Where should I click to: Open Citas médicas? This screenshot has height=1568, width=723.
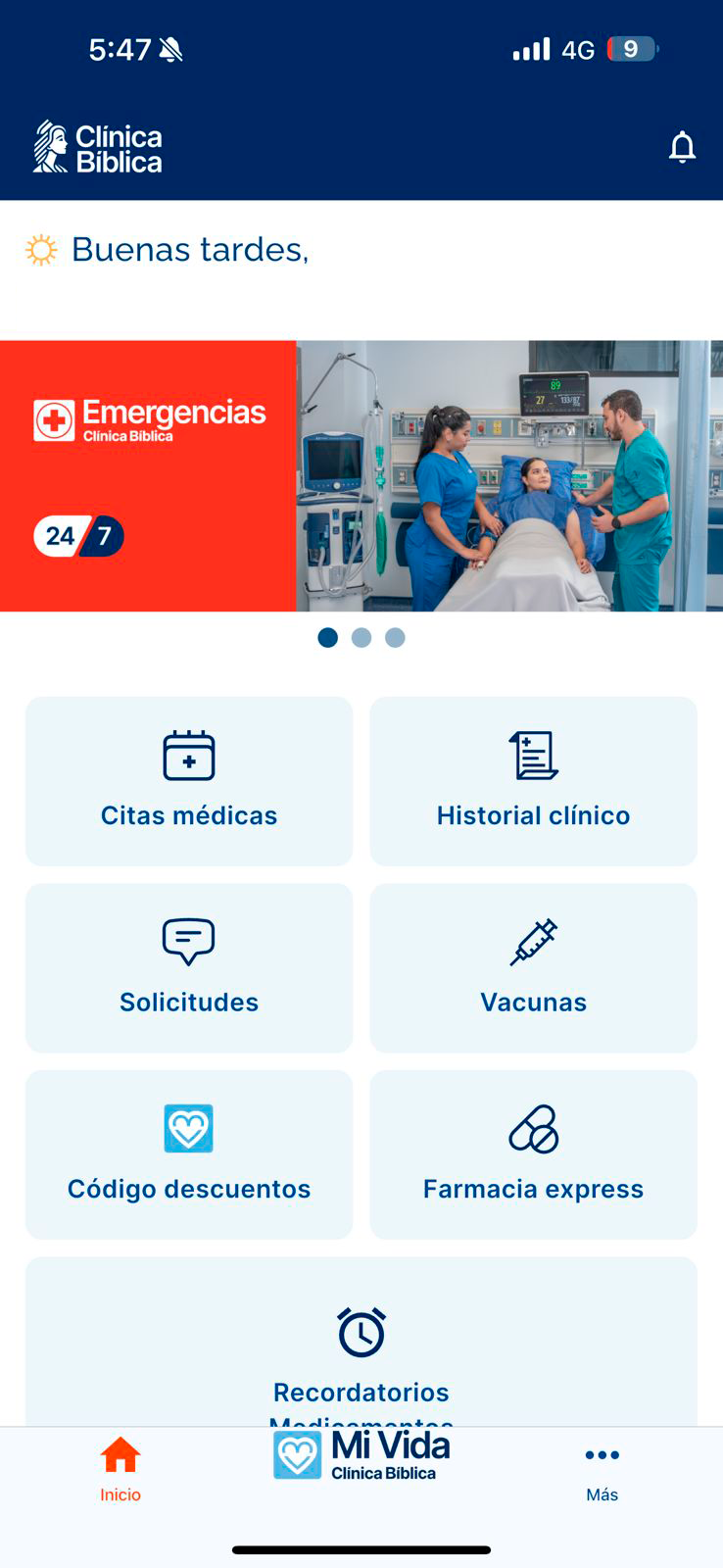click(189, 781)
